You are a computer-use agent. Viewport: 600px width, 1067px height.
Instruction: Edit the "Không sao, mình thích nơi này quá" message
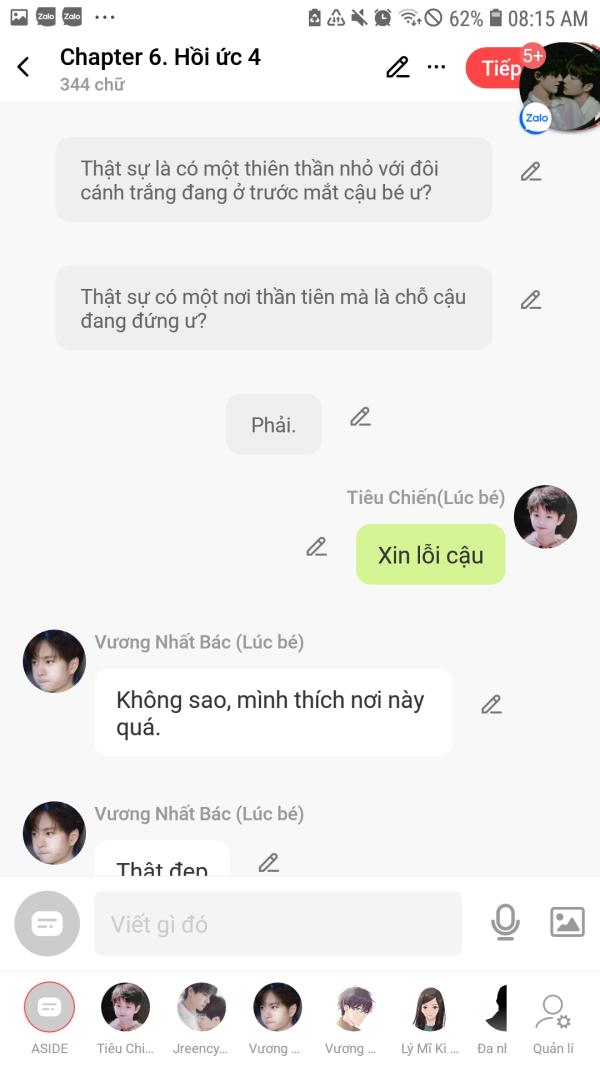click(x=491, y=704)
